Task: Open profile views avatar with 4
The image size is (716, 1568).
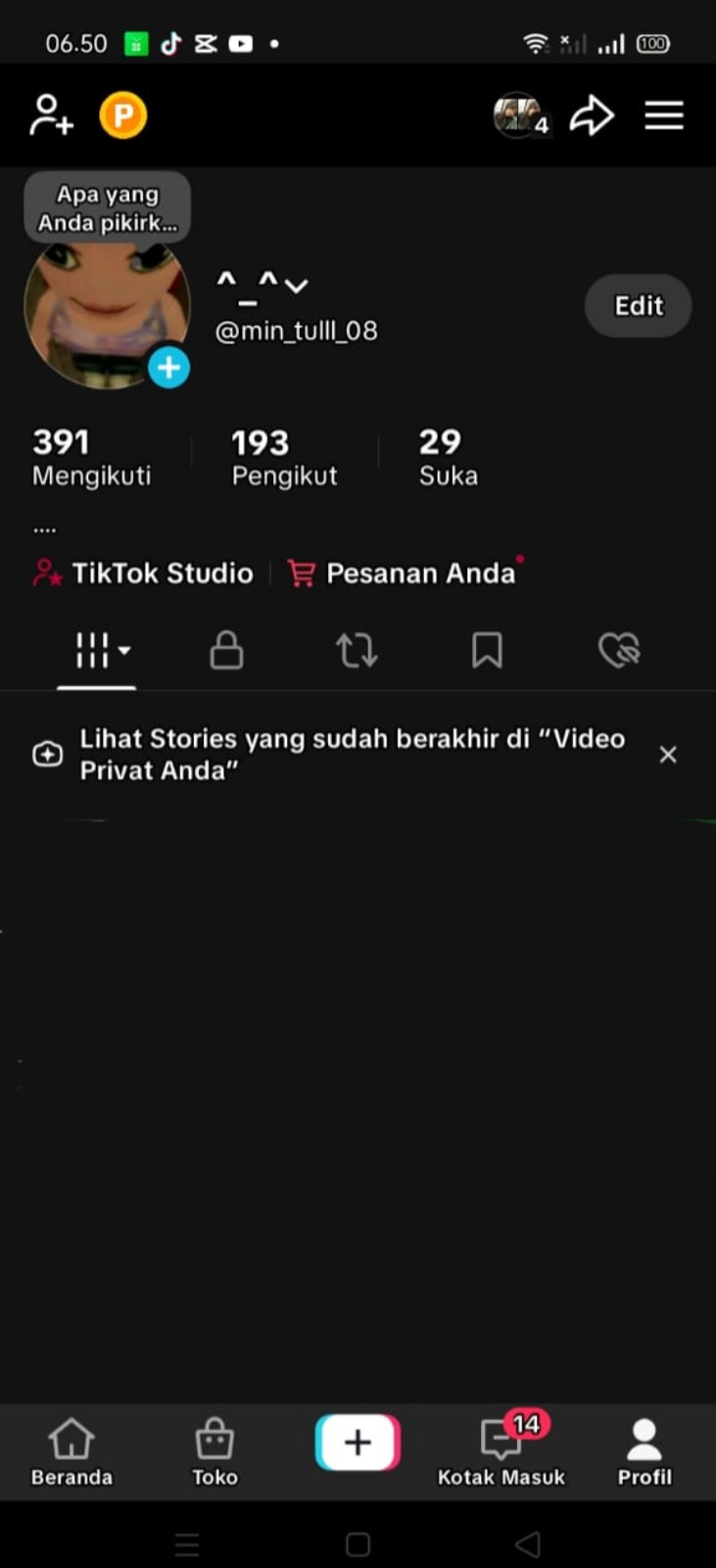Action: [x=519, y=116]
